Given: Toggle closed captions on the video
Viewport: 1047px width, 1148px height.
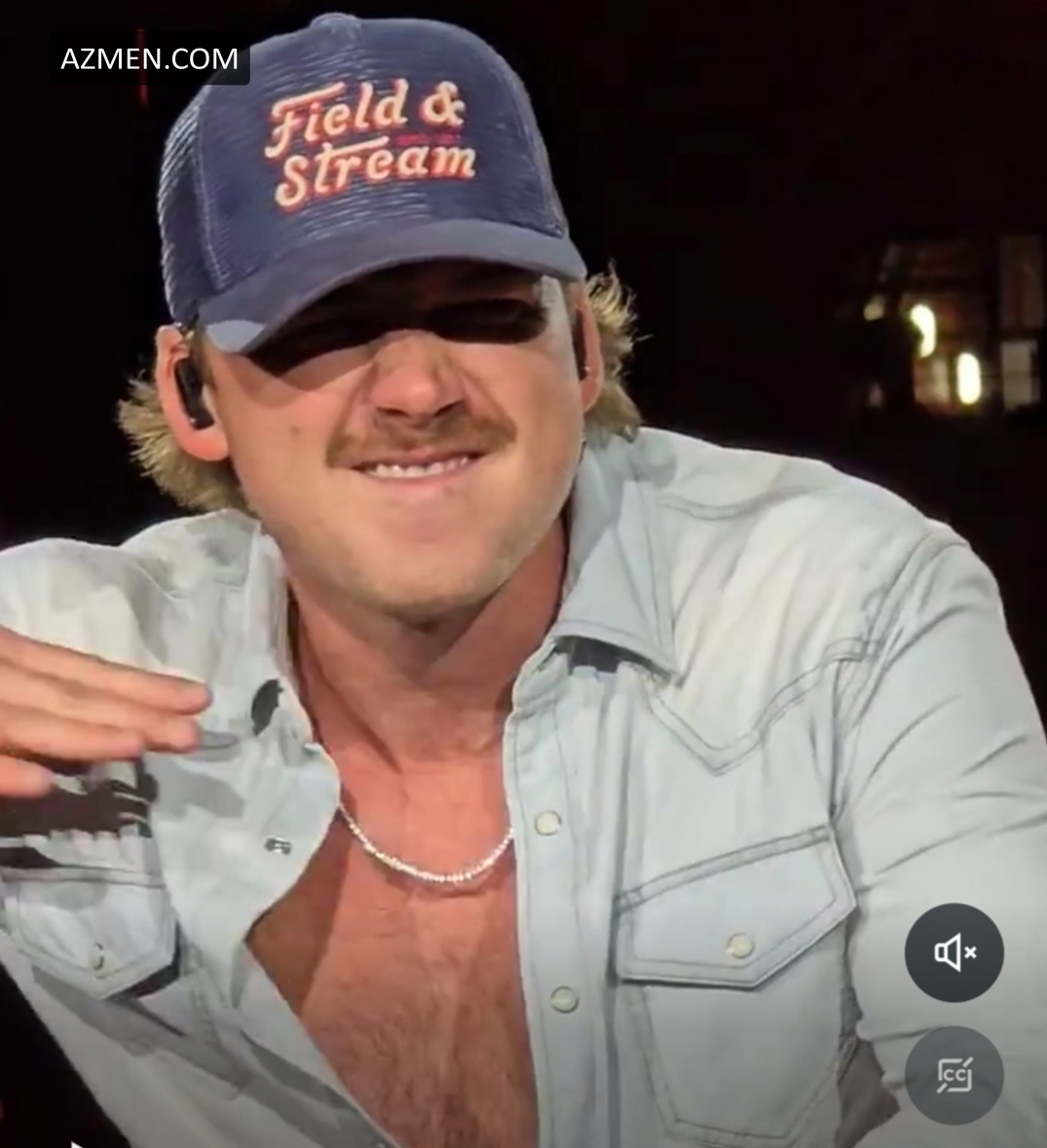Looking at the screenshot, I should 954,1074.
